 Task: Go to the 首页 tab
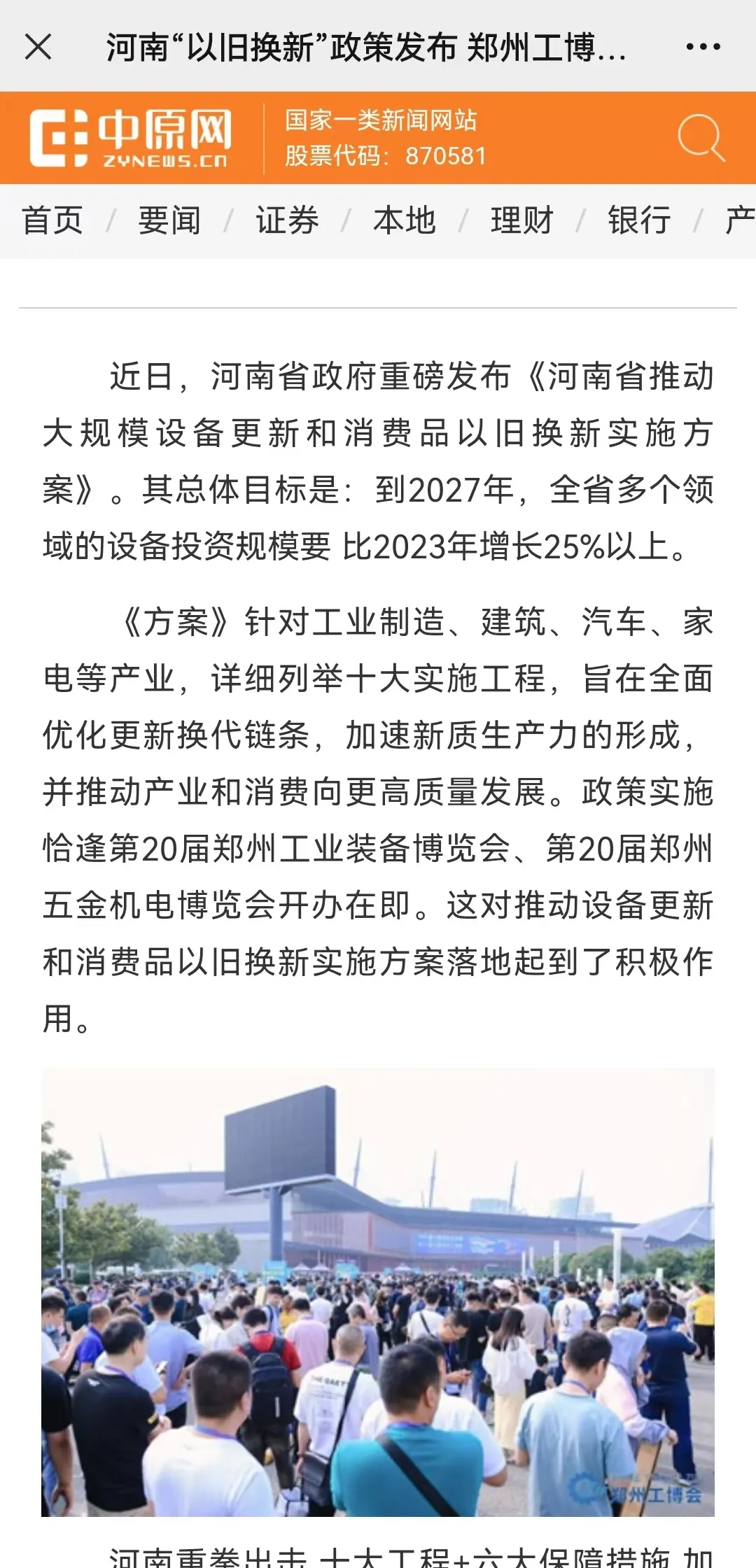[x=52, y=220]
